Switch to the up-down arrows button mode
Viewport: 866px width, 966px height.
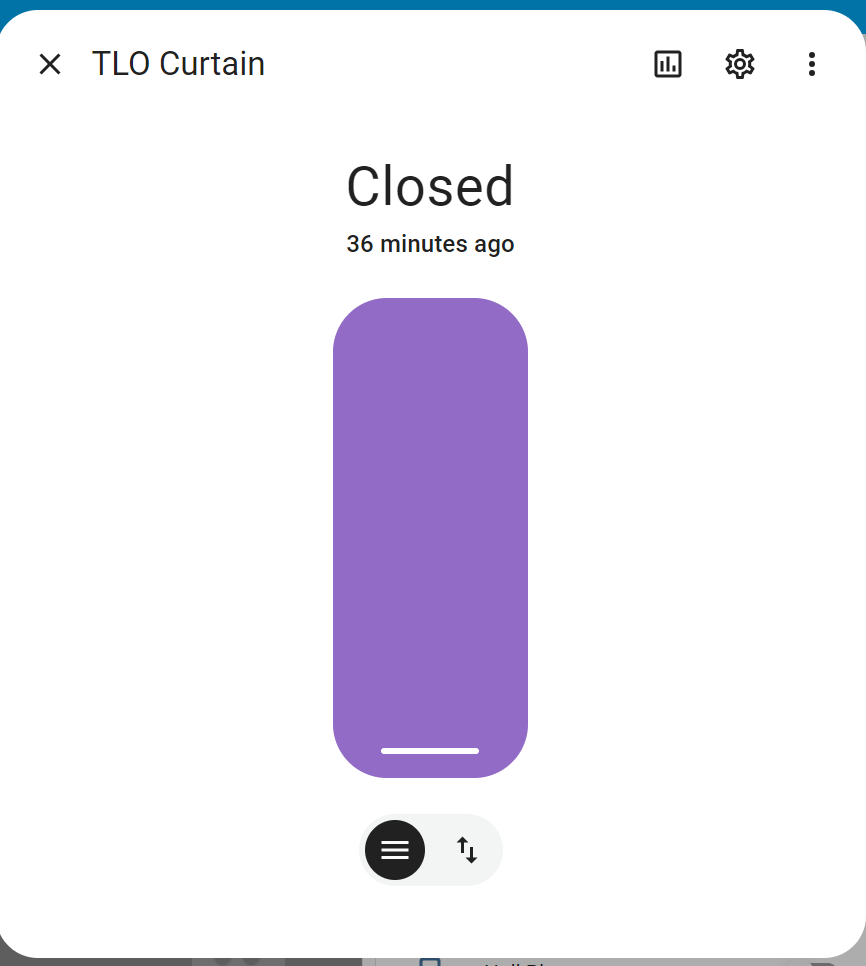pos(467,850)
